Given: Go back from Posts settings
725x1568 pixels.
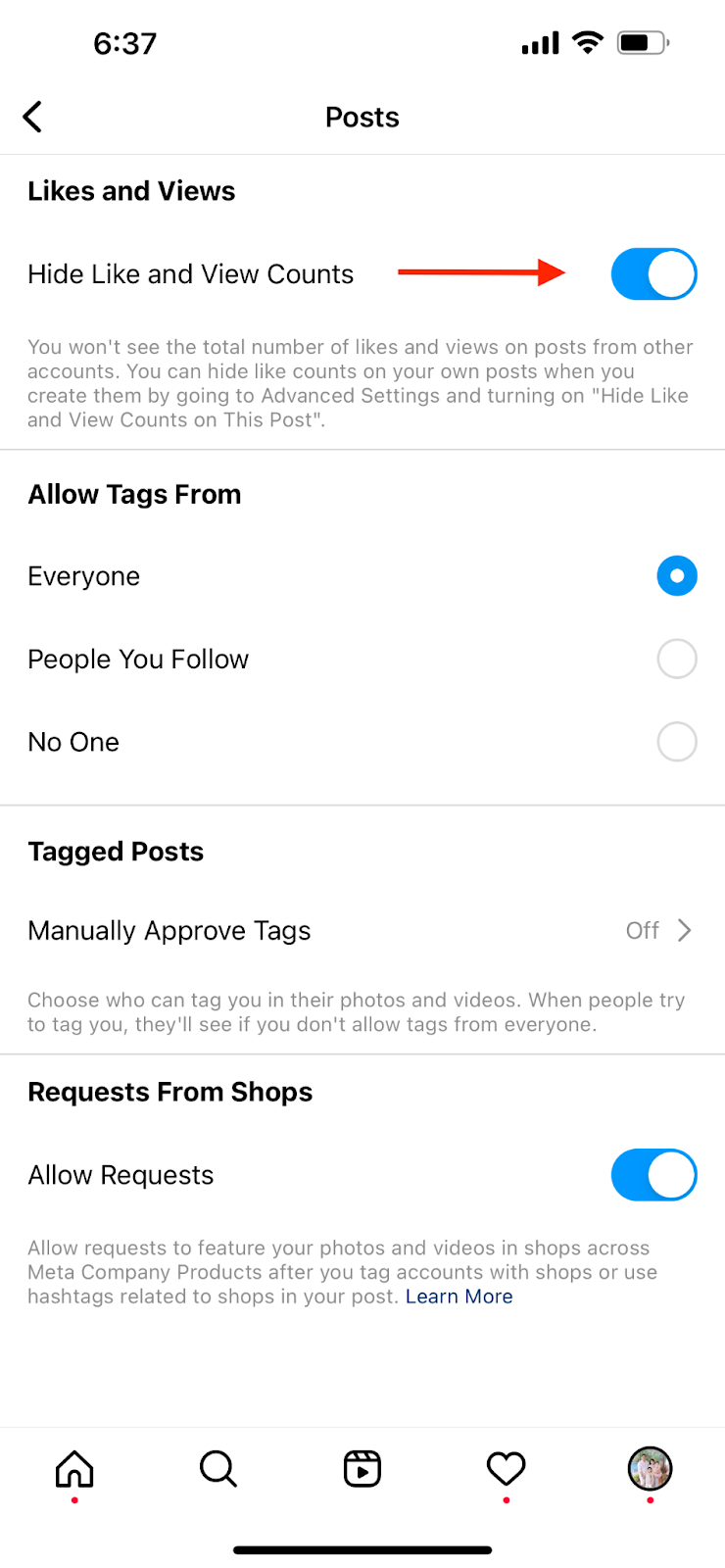Looking at the screenshot, I should coord(33,117).
